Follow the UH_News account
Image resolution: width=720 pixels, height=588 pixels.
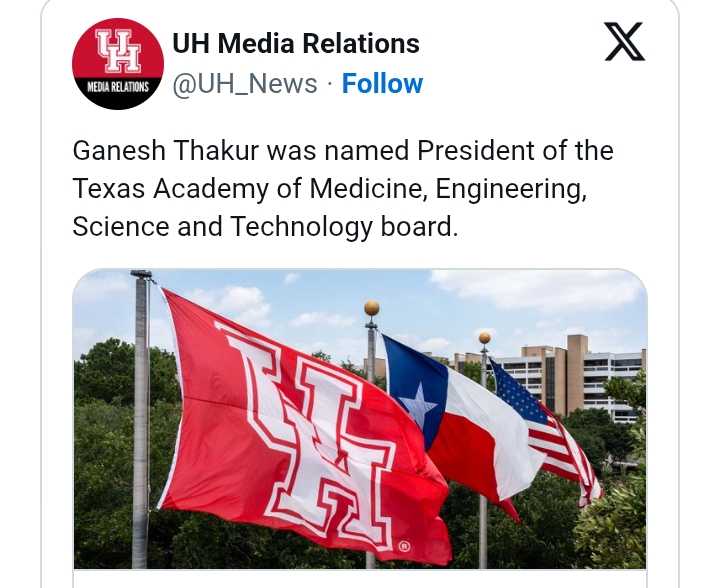(382, 84)
